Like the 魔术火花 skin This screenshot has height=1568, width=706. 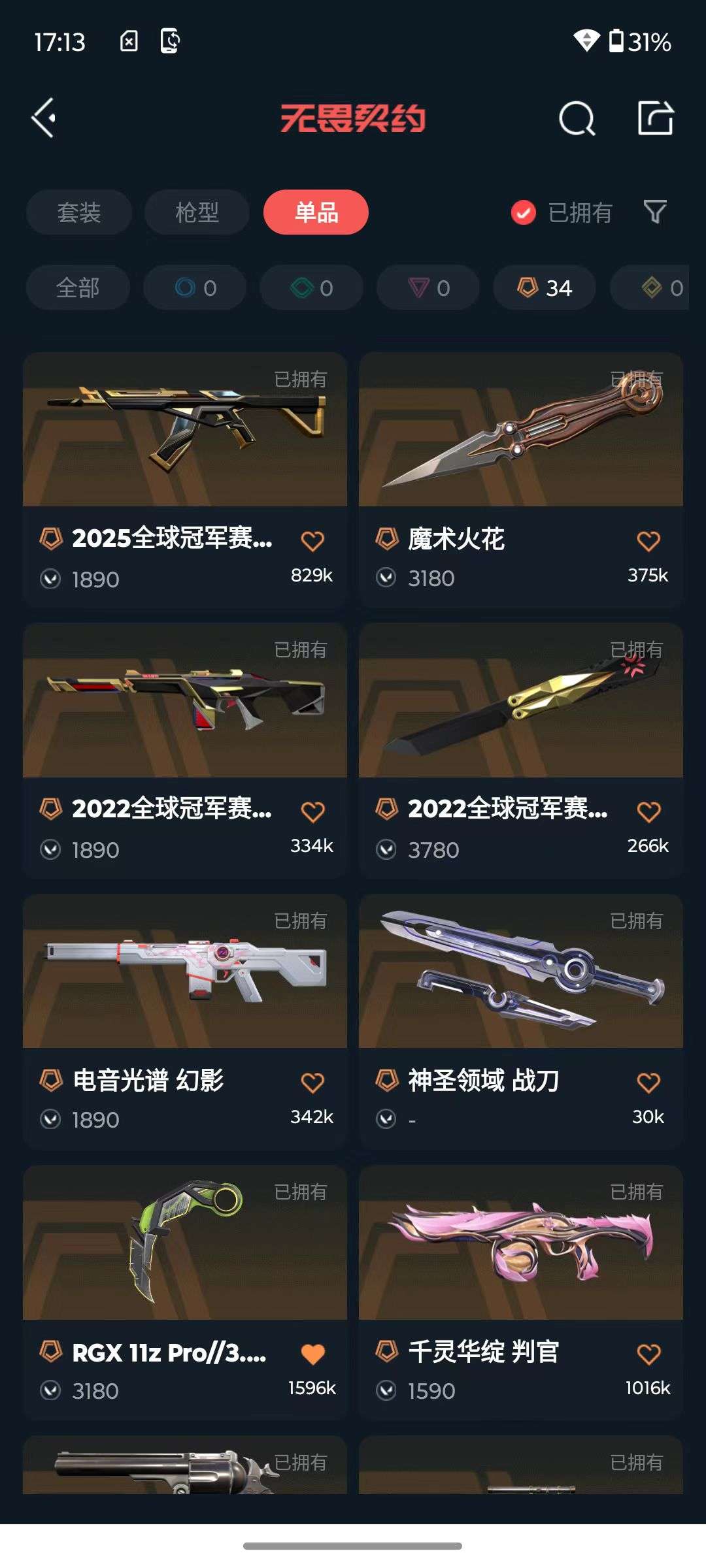coord(648,541)
